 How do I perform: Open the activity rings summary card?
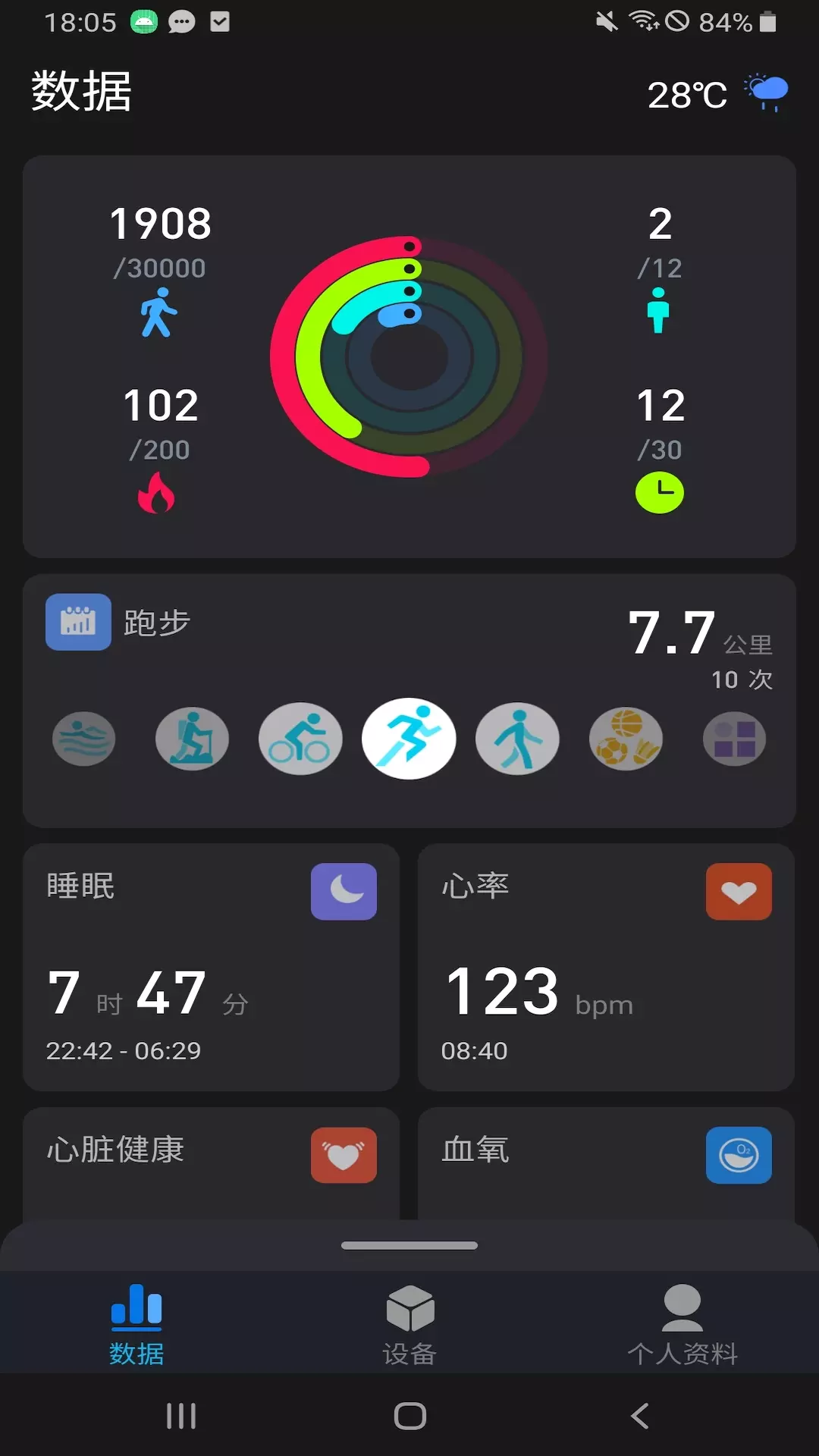tap(409, 356)
